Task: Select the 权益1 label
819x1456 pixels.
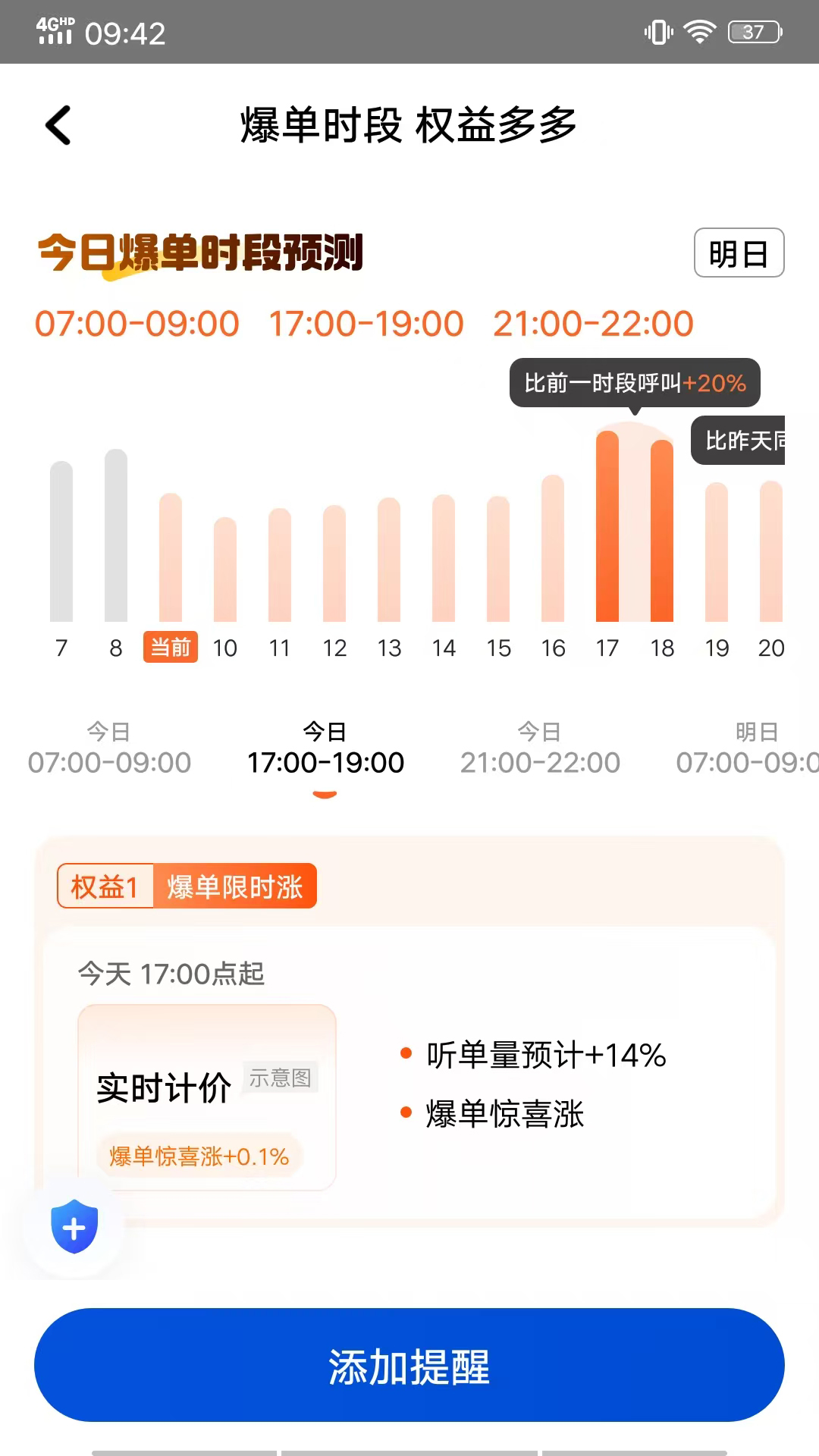Action: click(x=105, y=886)
